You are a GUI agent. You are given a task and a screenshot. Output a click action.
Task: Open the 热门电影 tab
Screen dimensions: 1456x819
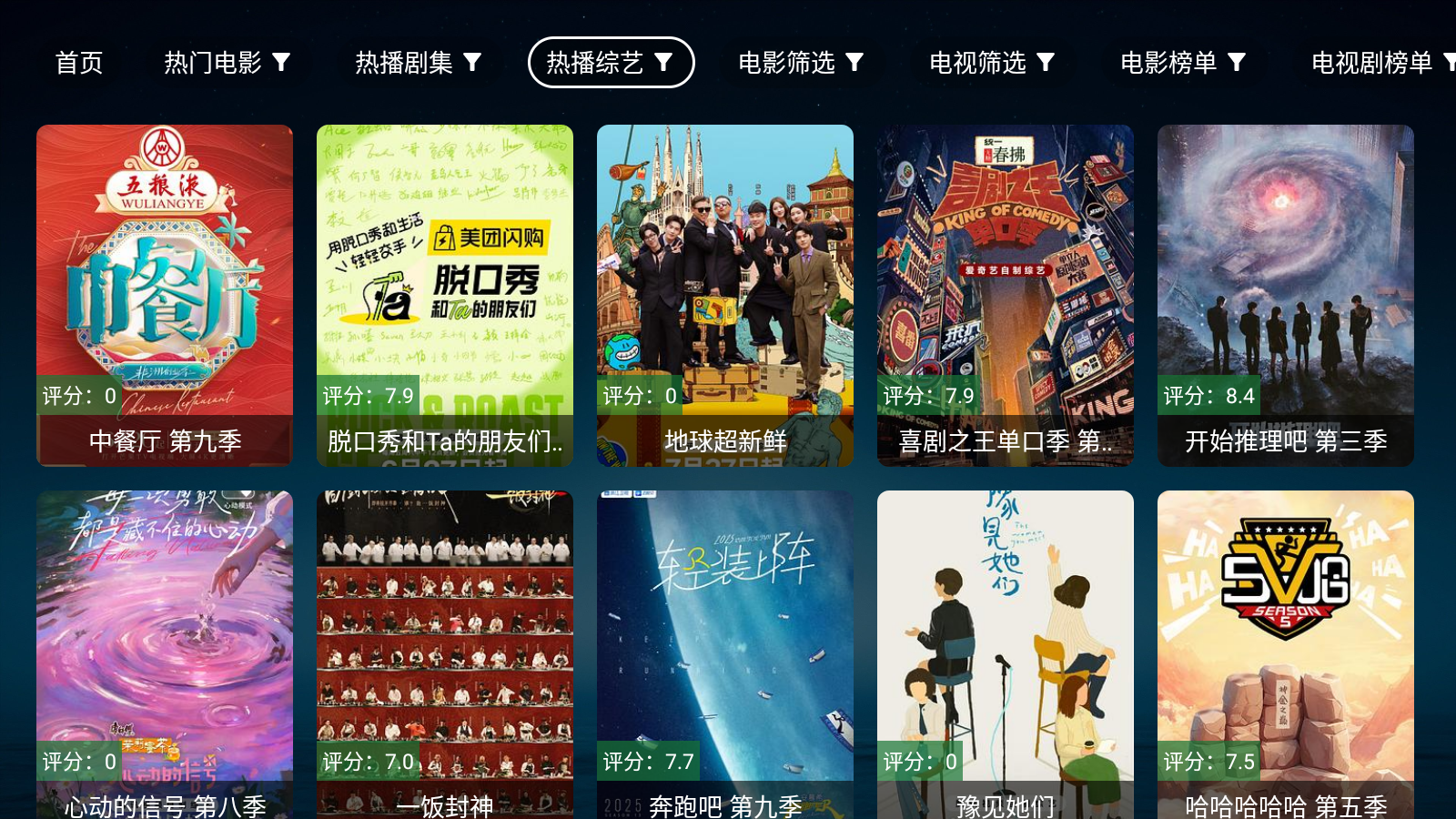click(x=227, y=63)
